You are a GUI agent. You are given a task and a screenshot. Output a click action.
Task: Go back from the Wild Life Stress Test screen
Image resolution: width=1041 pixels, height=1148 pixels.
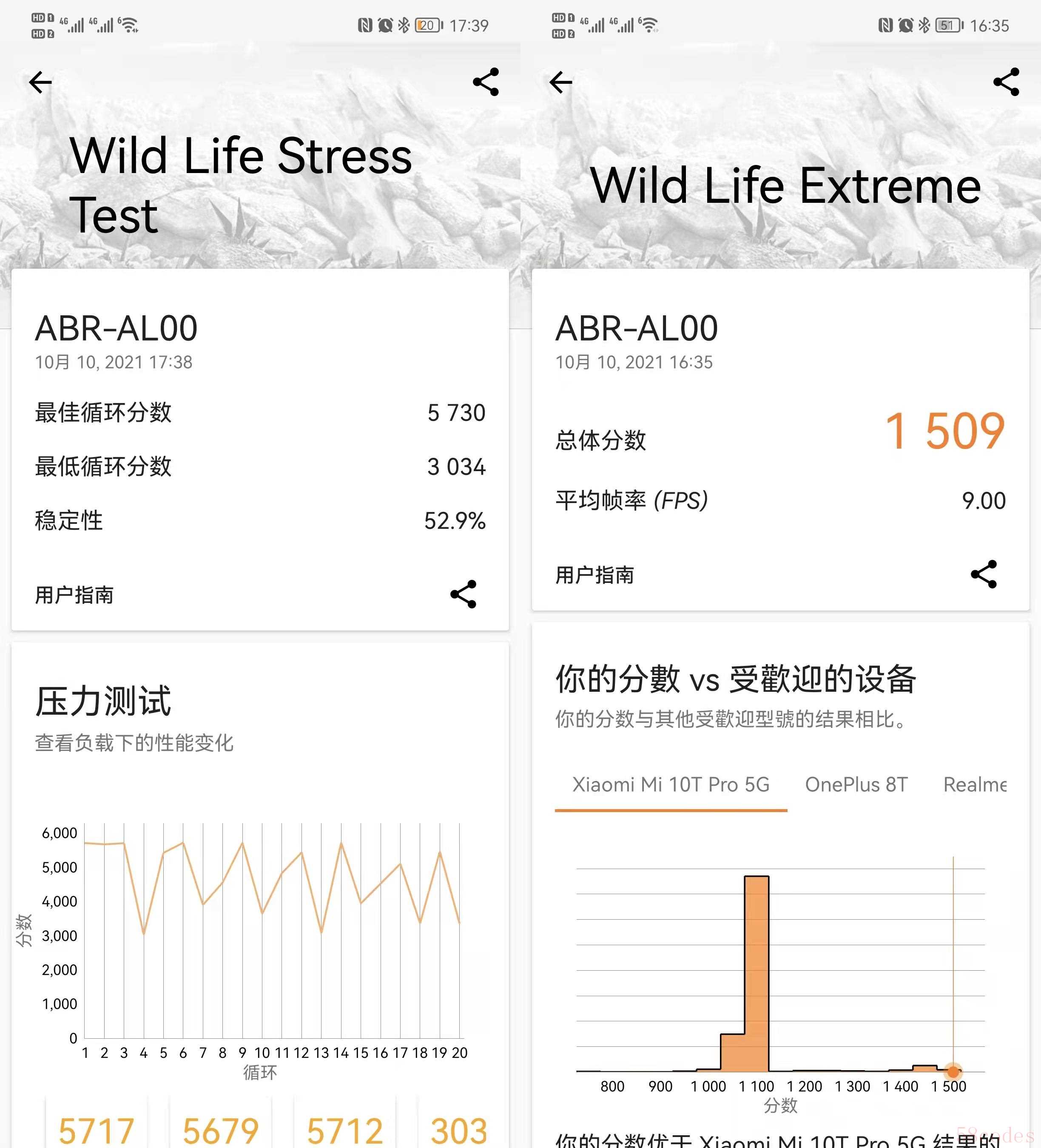click(40, 82)
